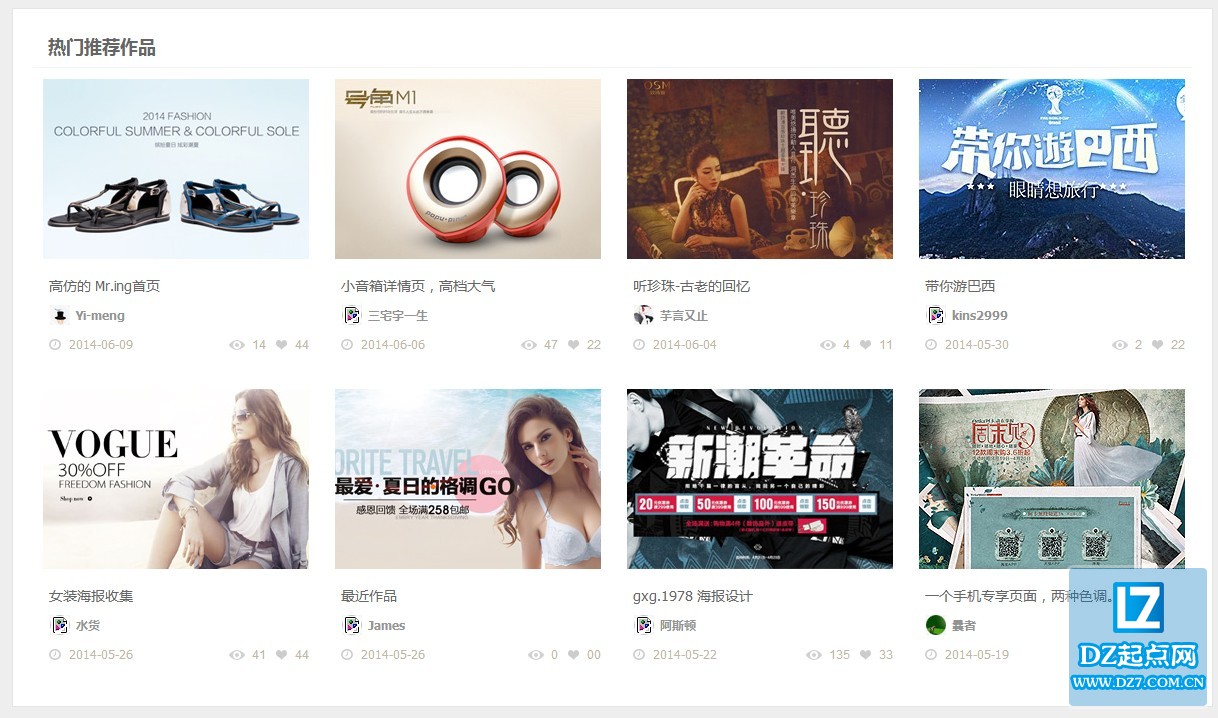Open the 听珍珠-古老的回忆 work thumbnail
Viewport: 1218px width, 718px height.
pos(760,169)
